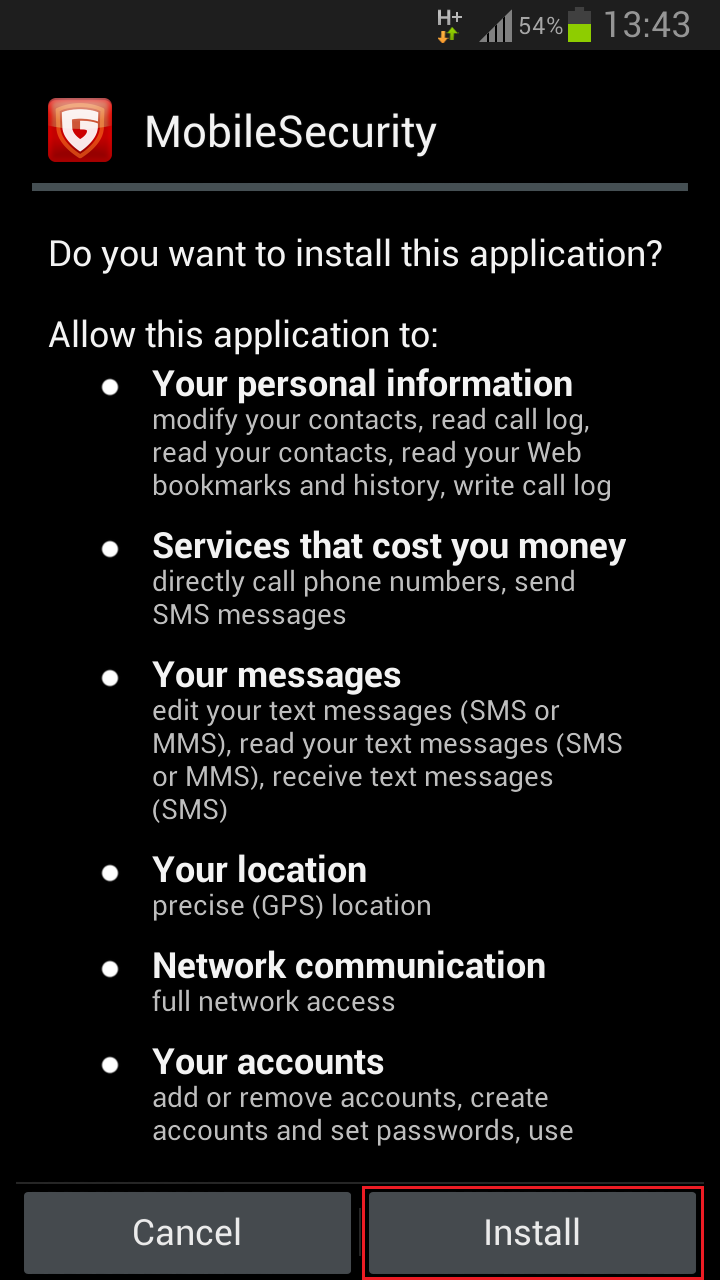Screen dimensions: 720x1280
Task: Tap Install to install MobileSecurity
Action: [x=532, y=1232]
